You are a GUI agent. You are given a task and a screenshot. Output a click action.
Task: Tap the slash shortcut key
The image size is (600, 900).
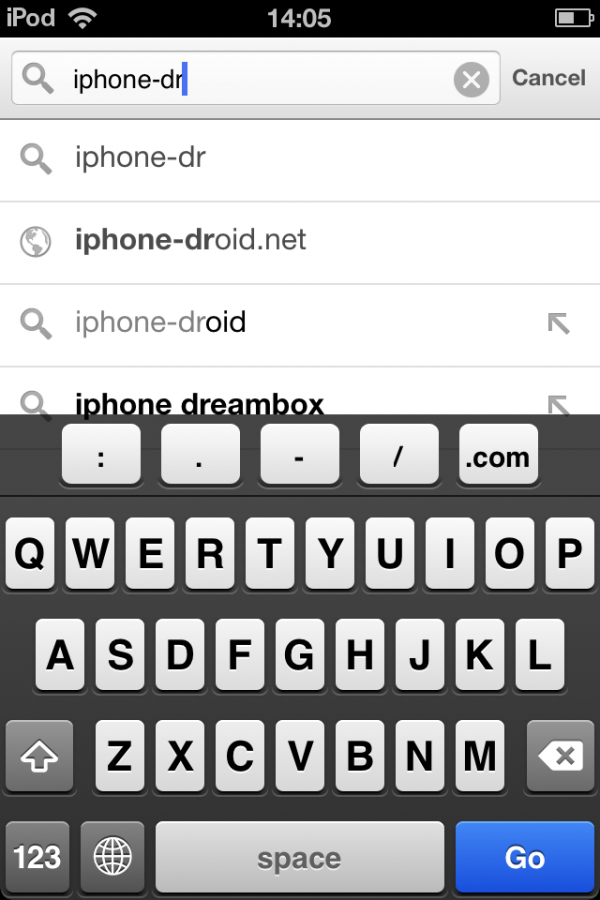point(398,457)
